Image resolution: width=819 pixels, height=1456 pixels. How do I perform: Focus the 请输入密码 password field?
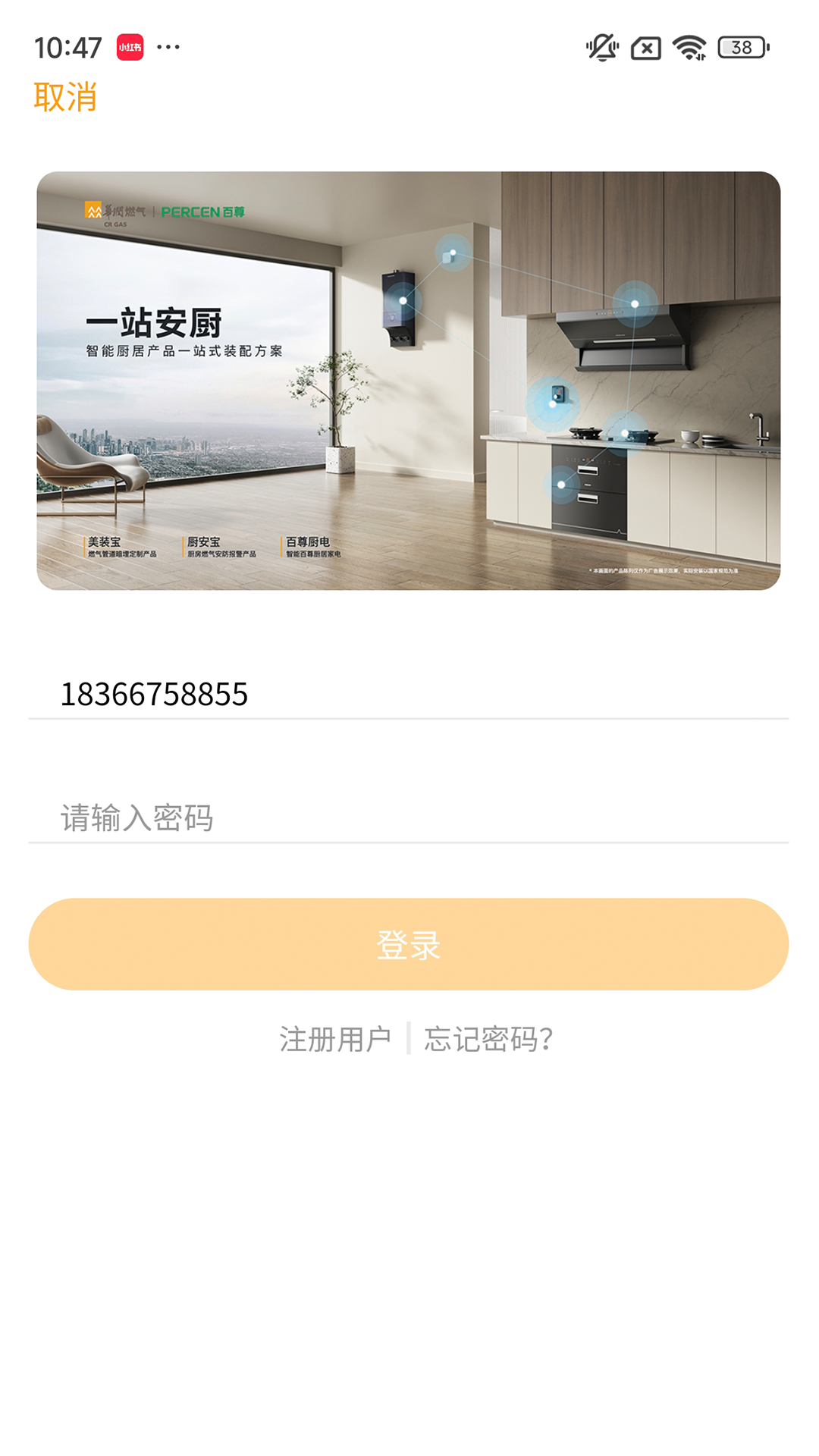coord(408,817)
